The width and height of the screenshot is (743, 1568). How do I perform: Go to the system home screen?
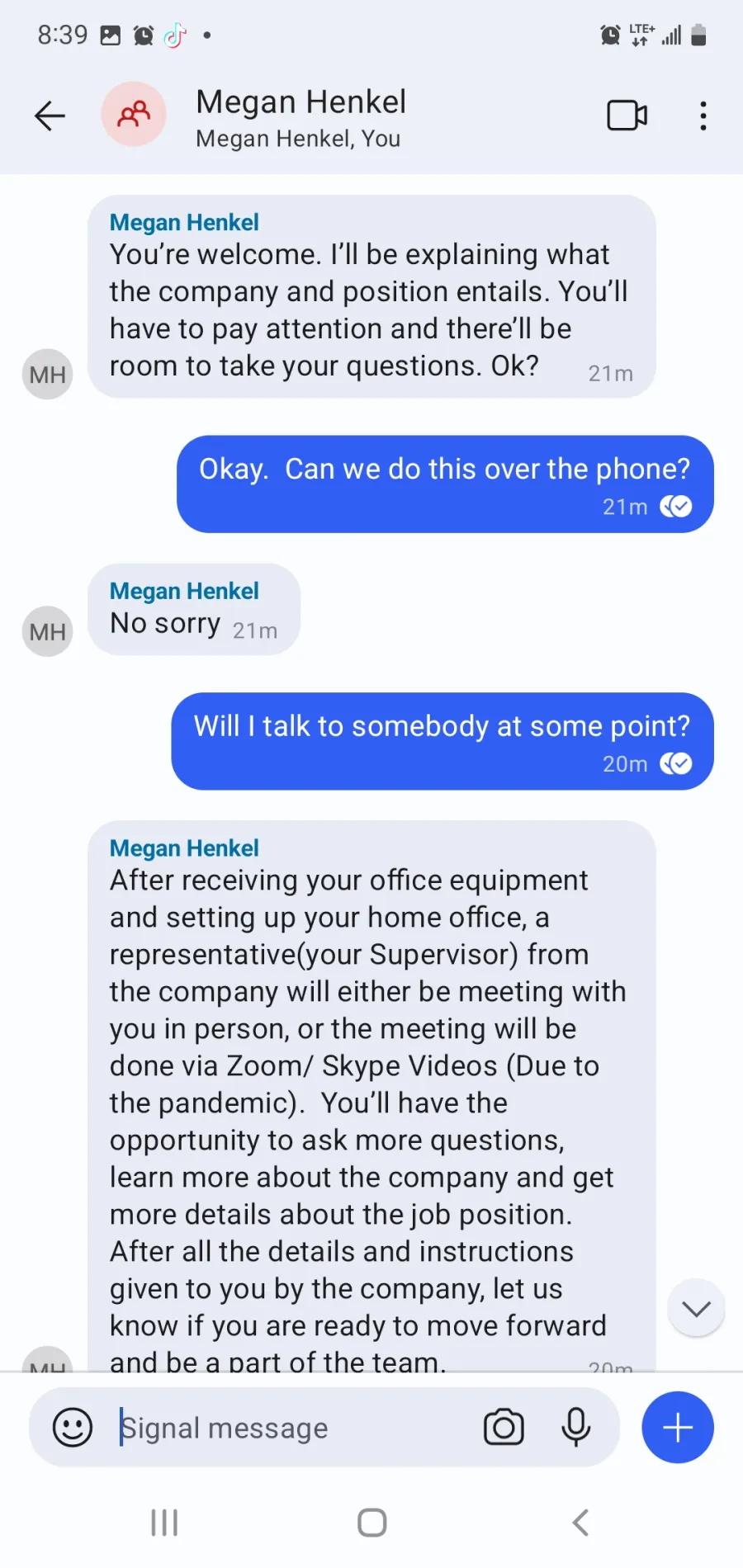(x=371, y=1523)
